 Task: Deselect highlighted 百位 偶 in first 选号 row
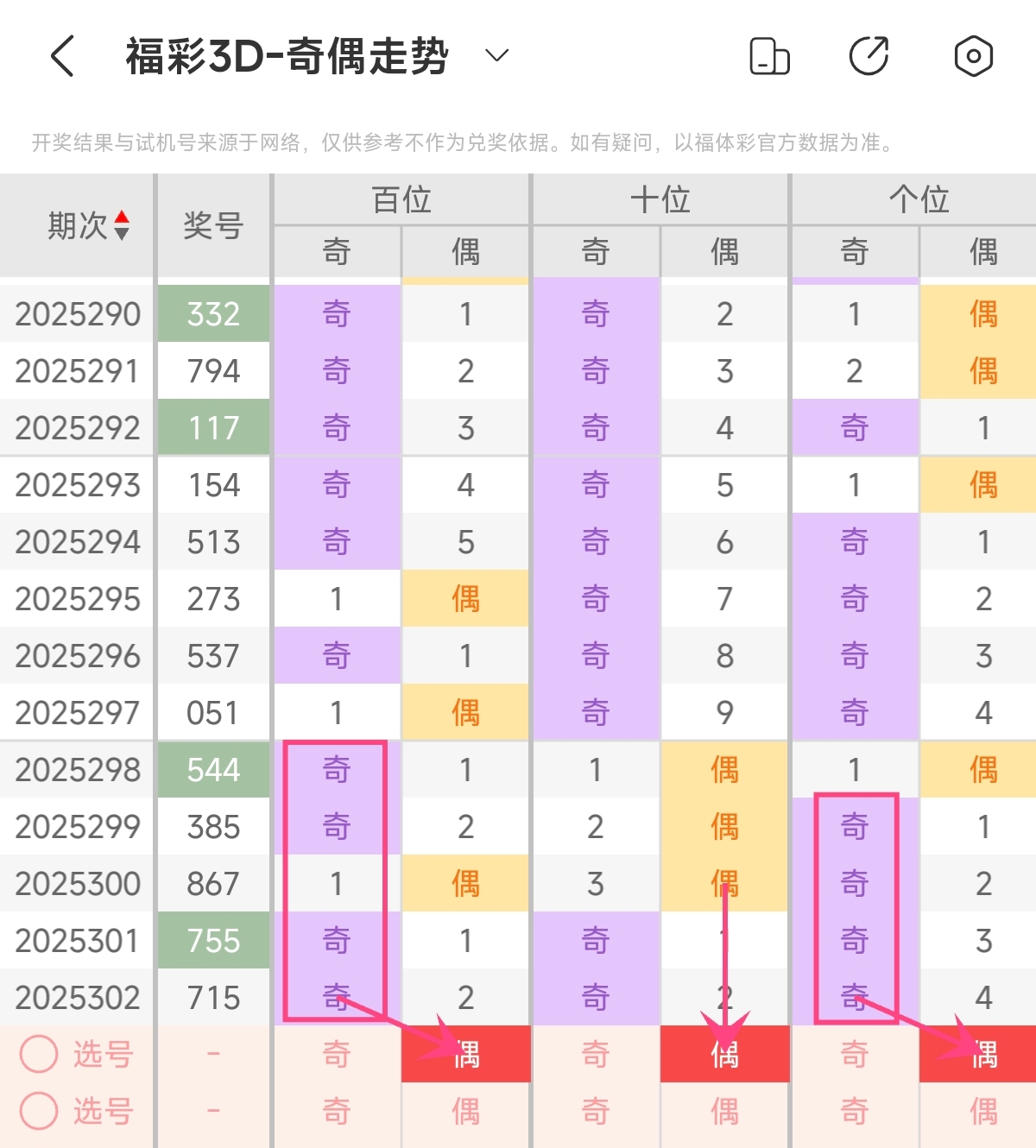(x=466, y=1054)
